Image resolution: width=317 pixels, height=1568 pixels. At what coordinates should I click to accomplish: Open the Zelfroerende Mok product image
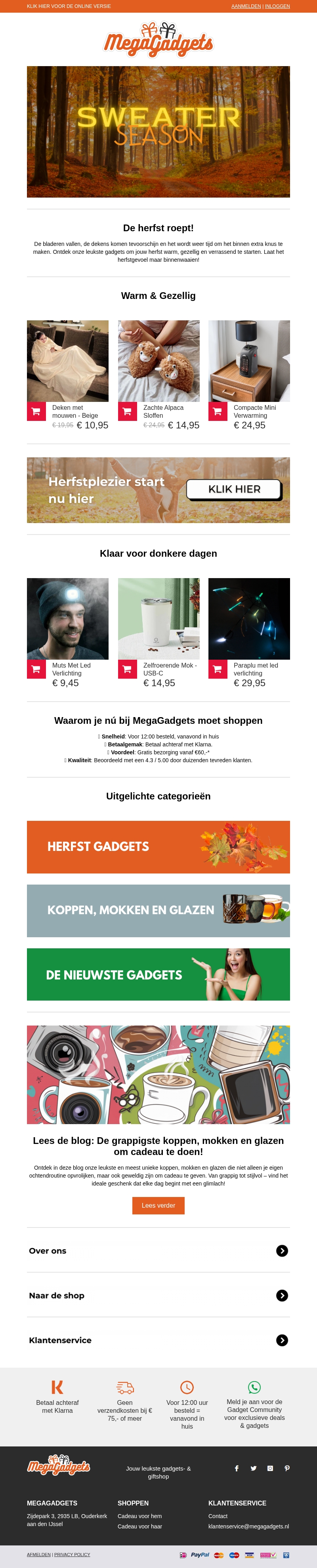pyautogui.click(x=158, y=618)
